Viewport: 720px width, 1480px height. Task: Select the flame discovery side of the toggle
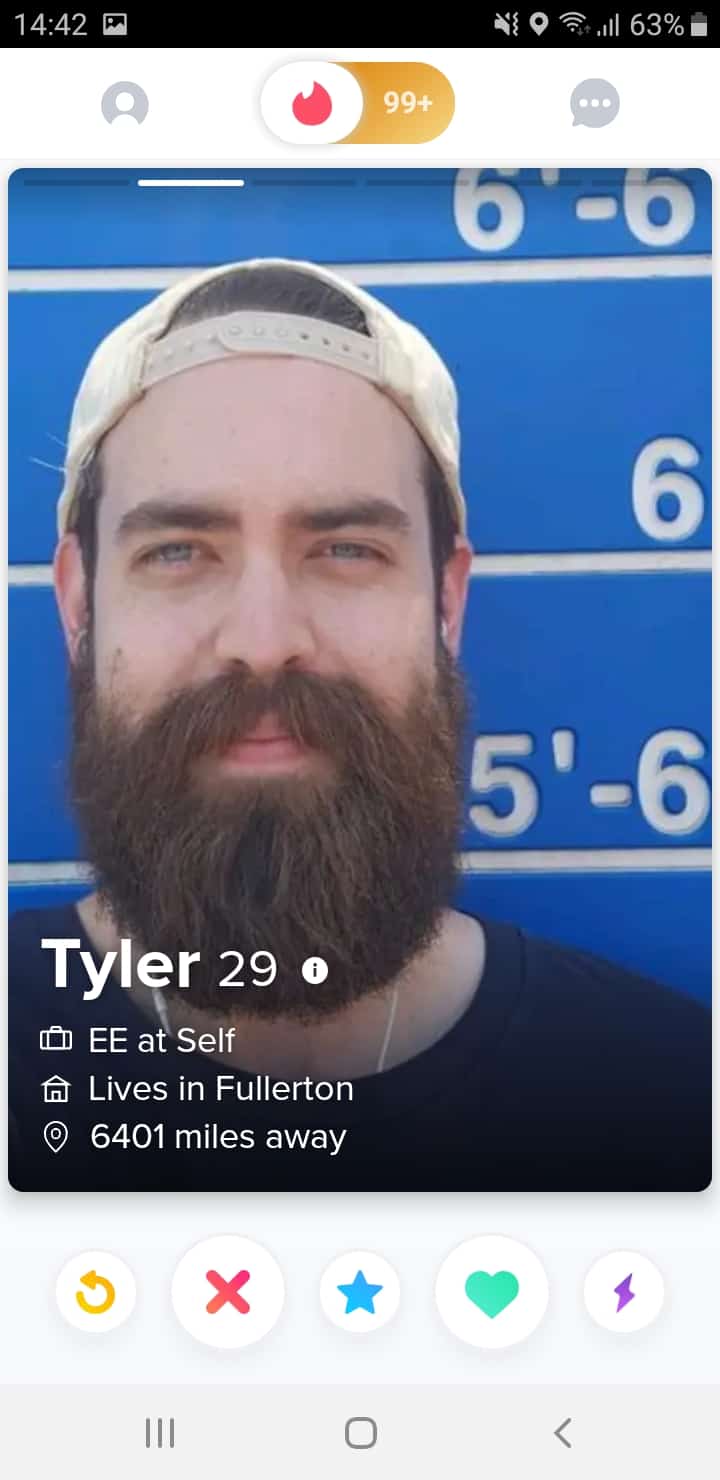tap(312, 103)
